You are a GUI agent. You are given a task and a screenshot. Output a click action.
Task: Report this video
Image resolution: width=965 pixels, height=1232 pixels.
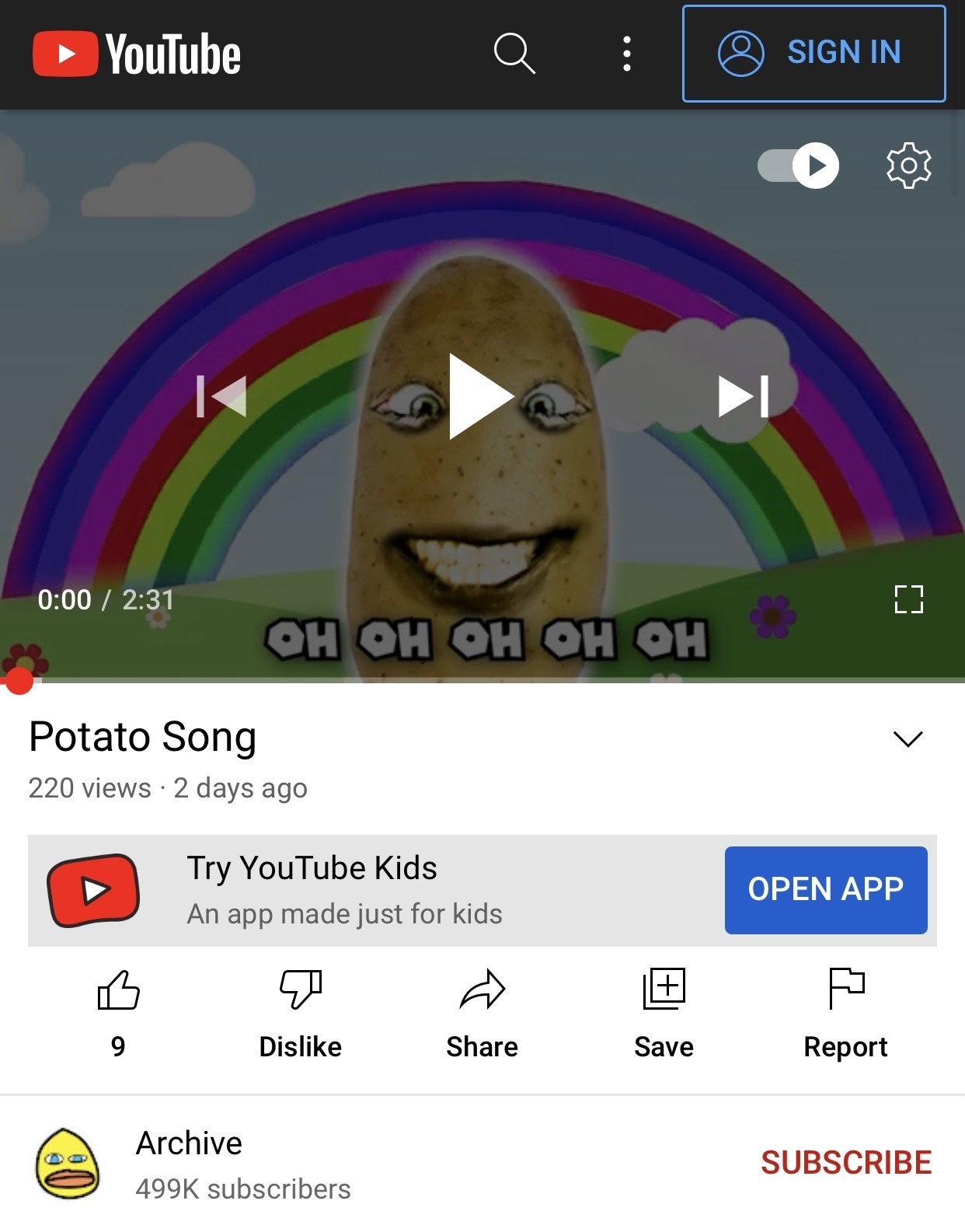click(x=845, y=991)
